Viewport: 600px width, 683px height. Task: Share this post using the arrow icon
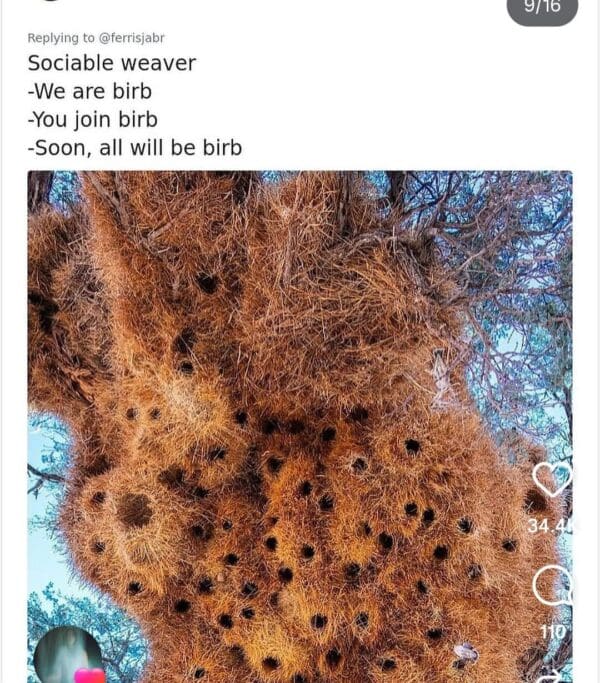(x=553, y=674)
